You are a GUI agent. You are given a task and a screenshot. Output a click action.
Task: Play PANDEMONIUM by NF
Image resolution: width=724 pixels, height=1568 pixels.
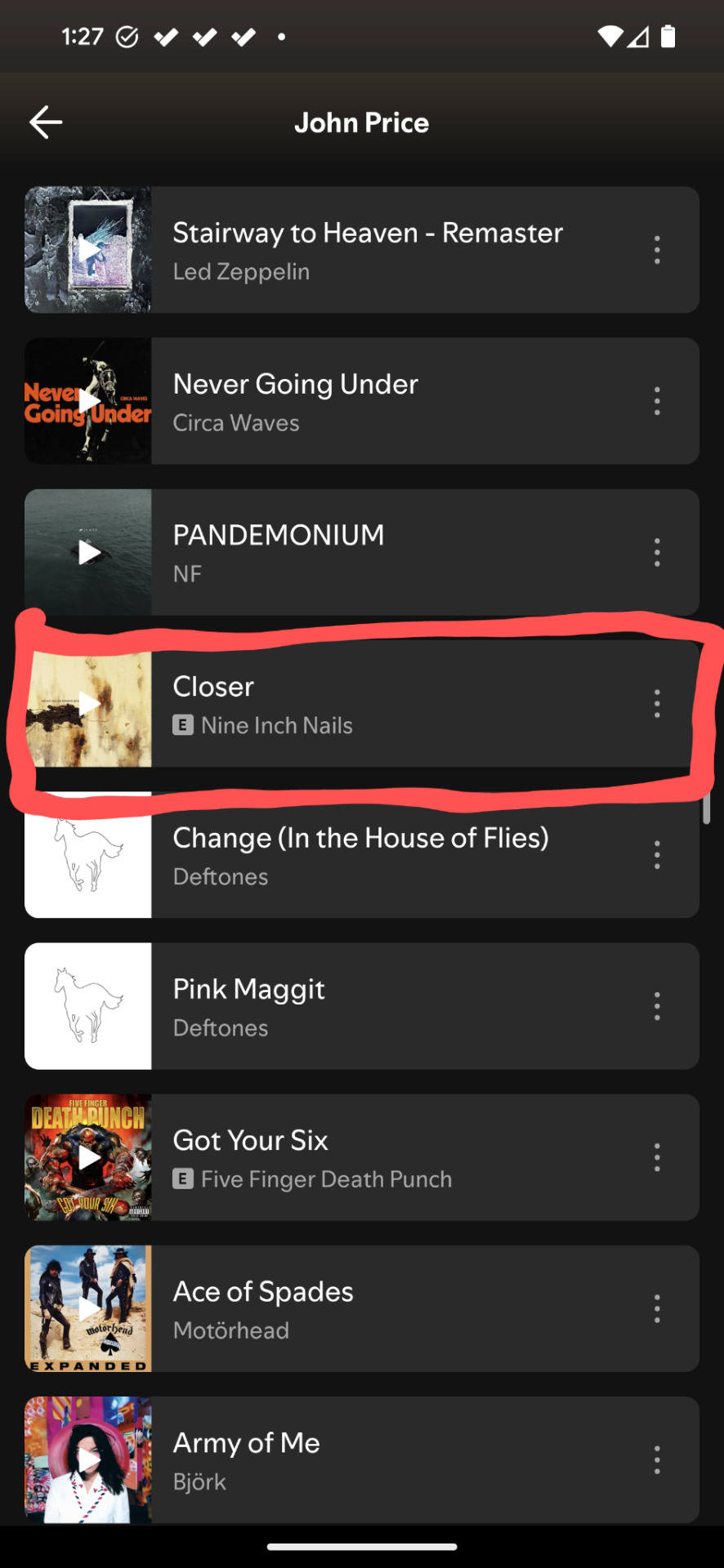pos(88,553)
